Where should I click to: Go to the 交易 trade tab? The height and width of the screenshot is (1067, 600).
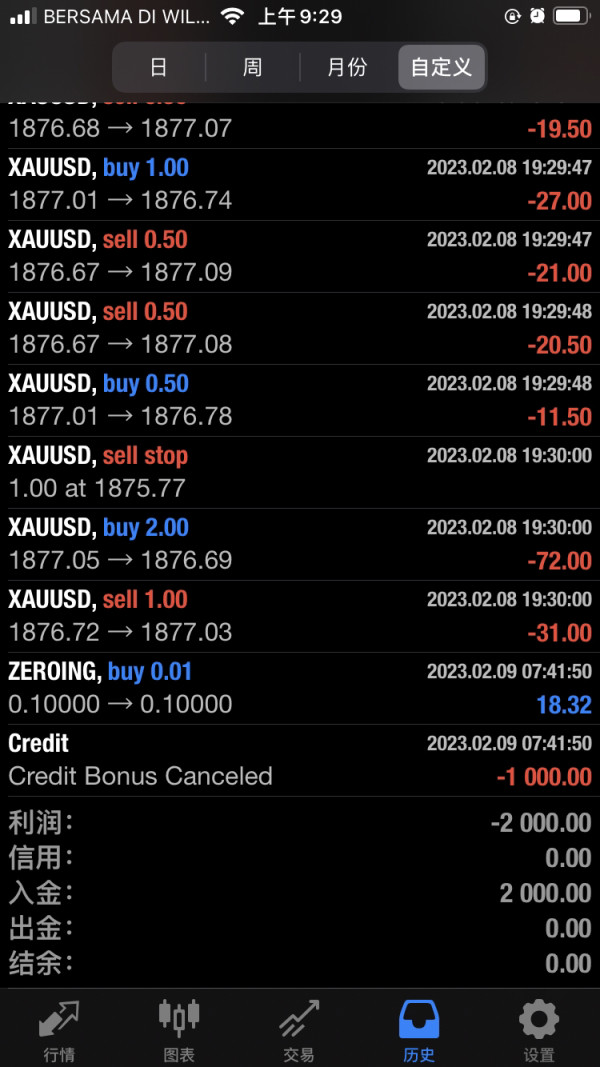click(x=299, y=1030)
